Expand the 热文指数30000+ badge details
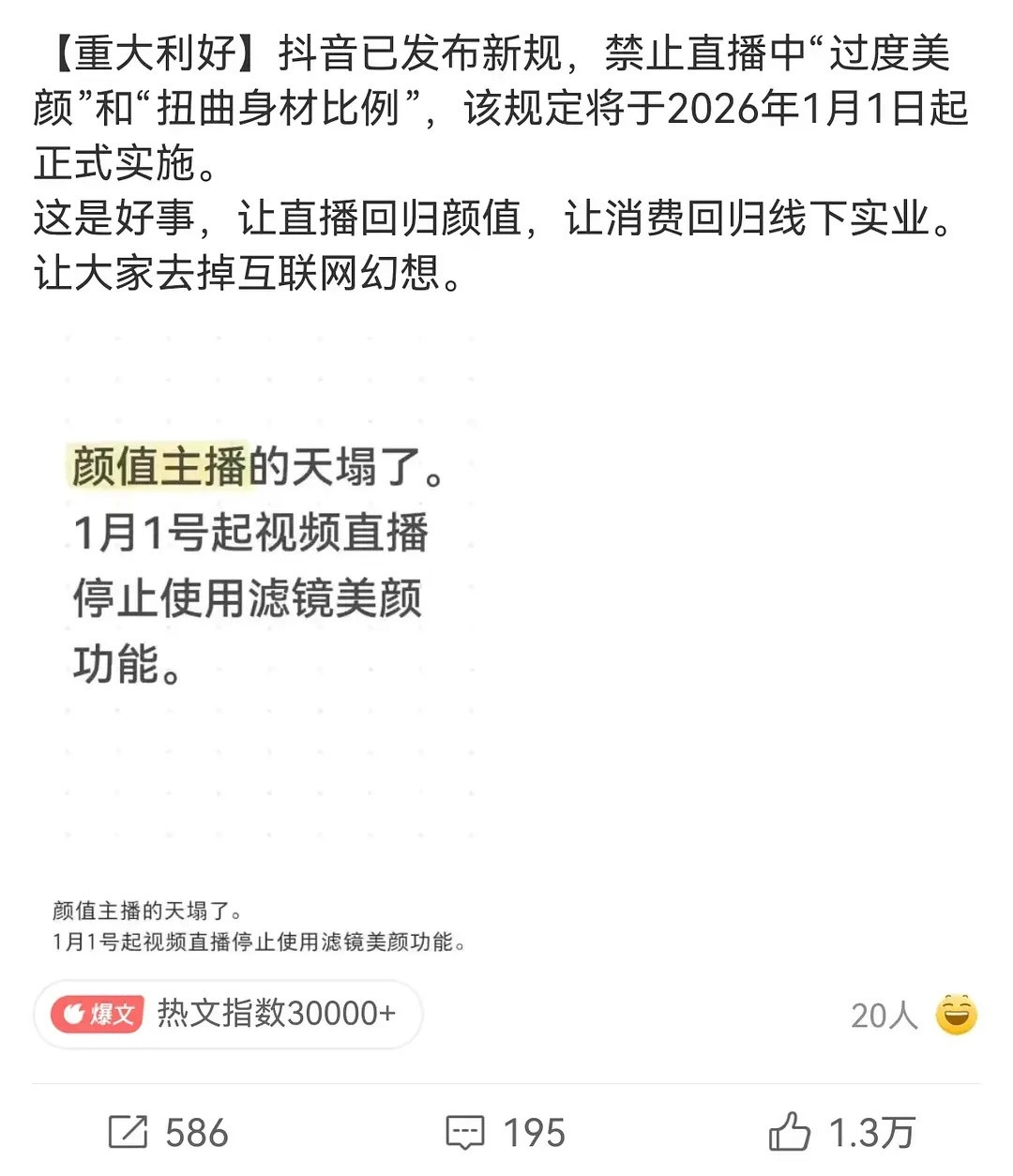 click(x=274, y=1015)
